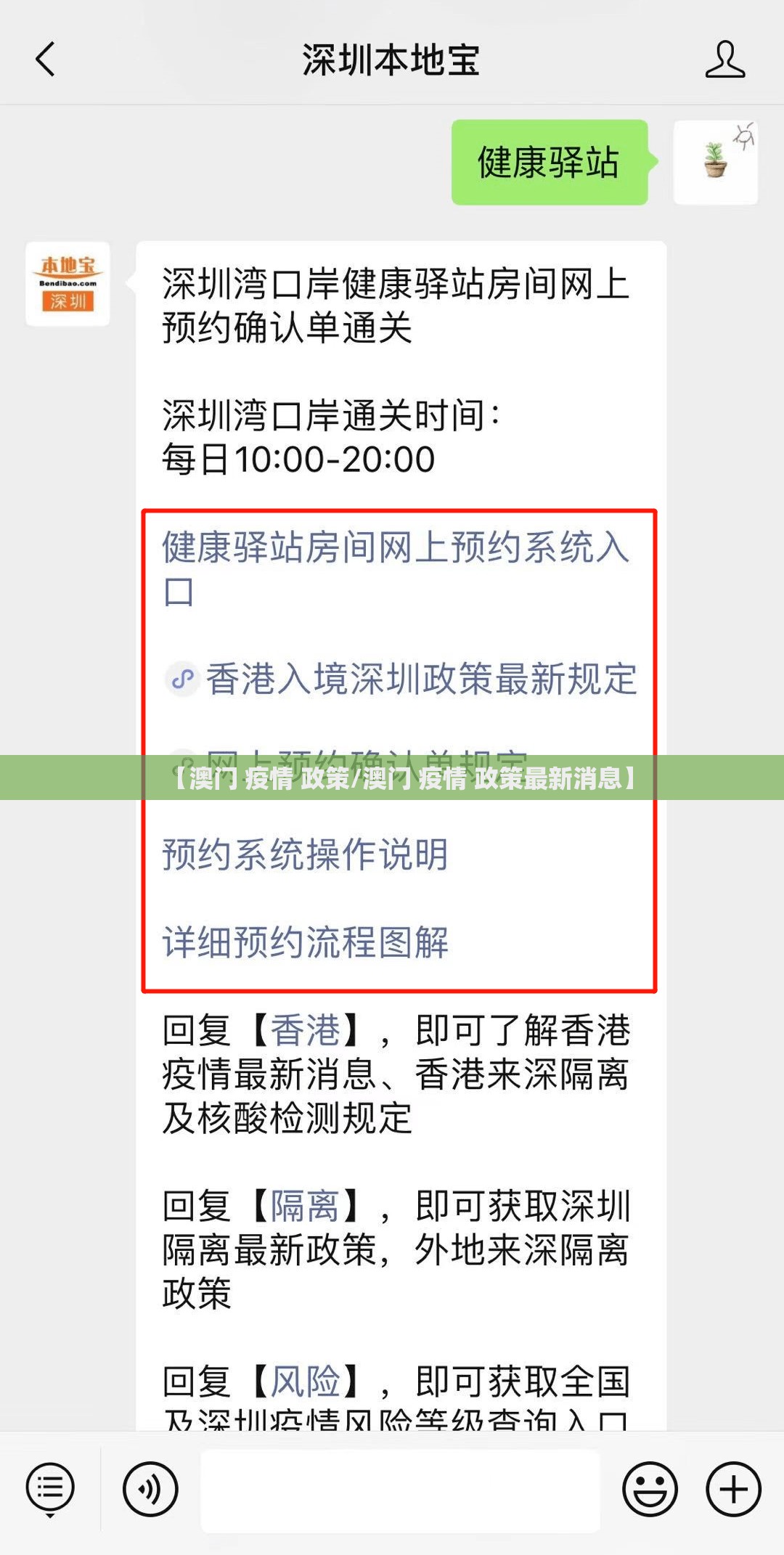Open the 本地宝 sender avatar

coord(68,284)
